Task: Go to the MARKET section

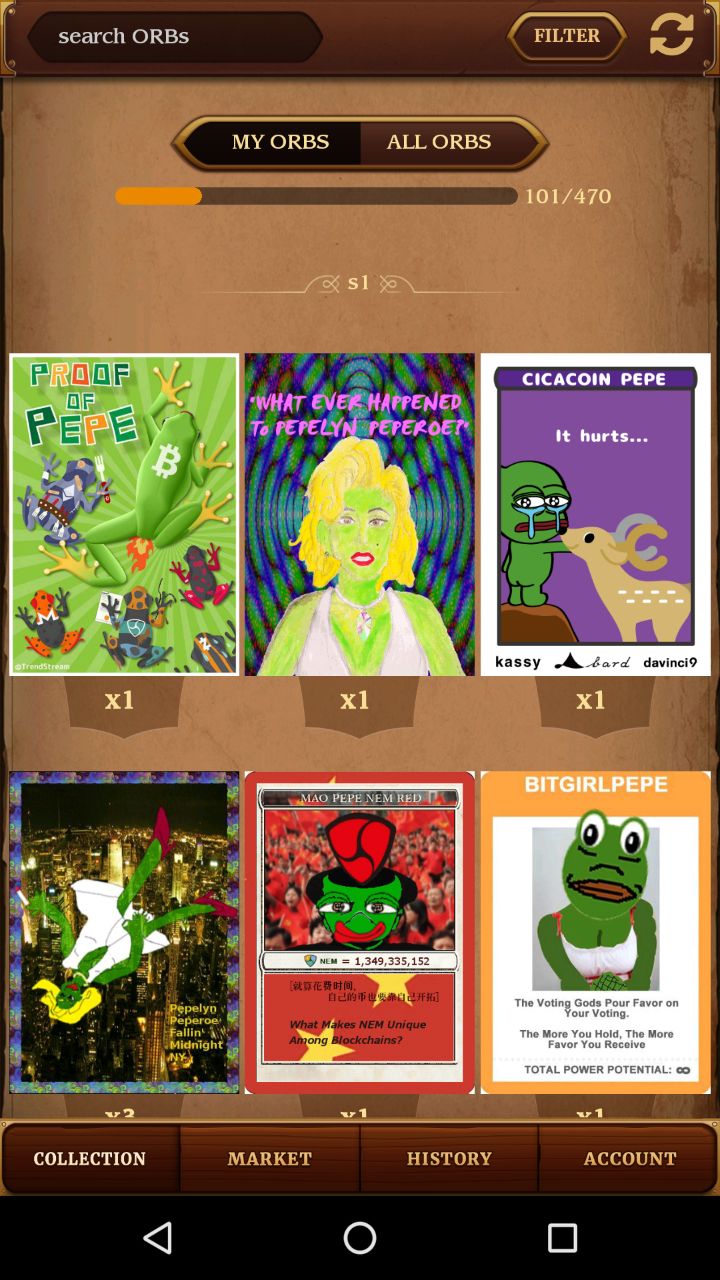Action: [270, 1158]
